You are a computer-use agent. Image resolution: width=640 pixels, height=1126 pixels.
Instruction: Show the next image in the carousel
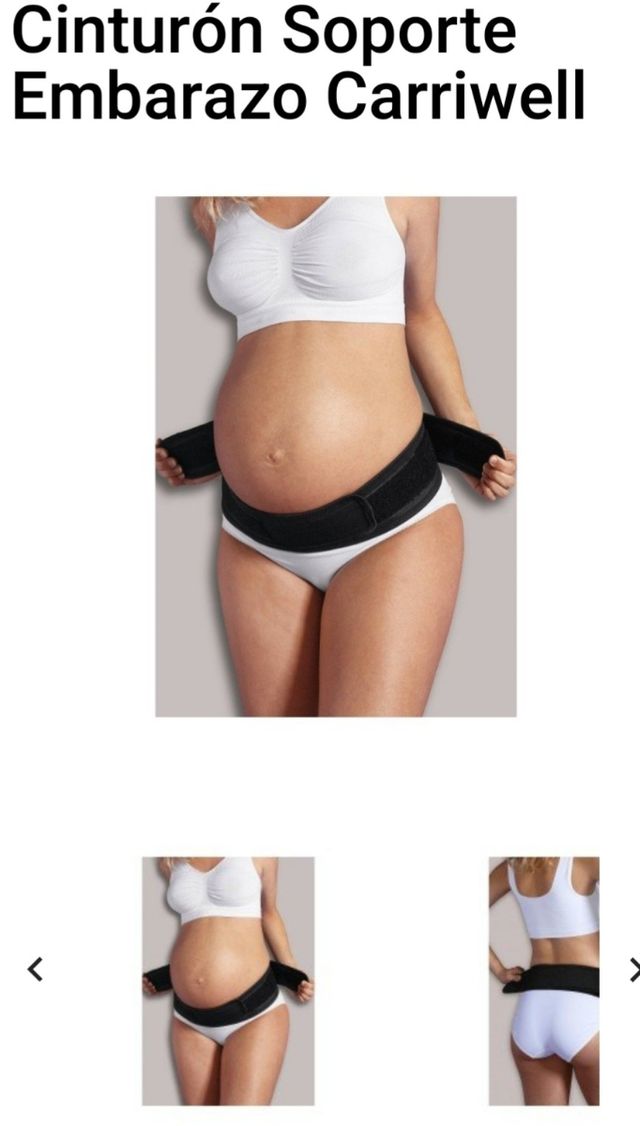pyautogui.click(x=633, y=968)
